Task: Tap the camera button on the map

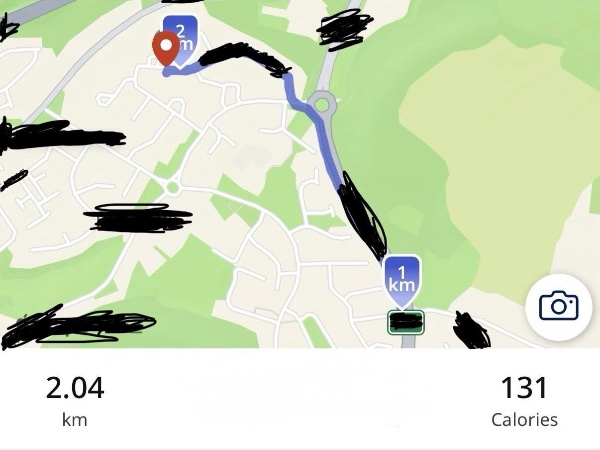Action: (x=558, y=306)
